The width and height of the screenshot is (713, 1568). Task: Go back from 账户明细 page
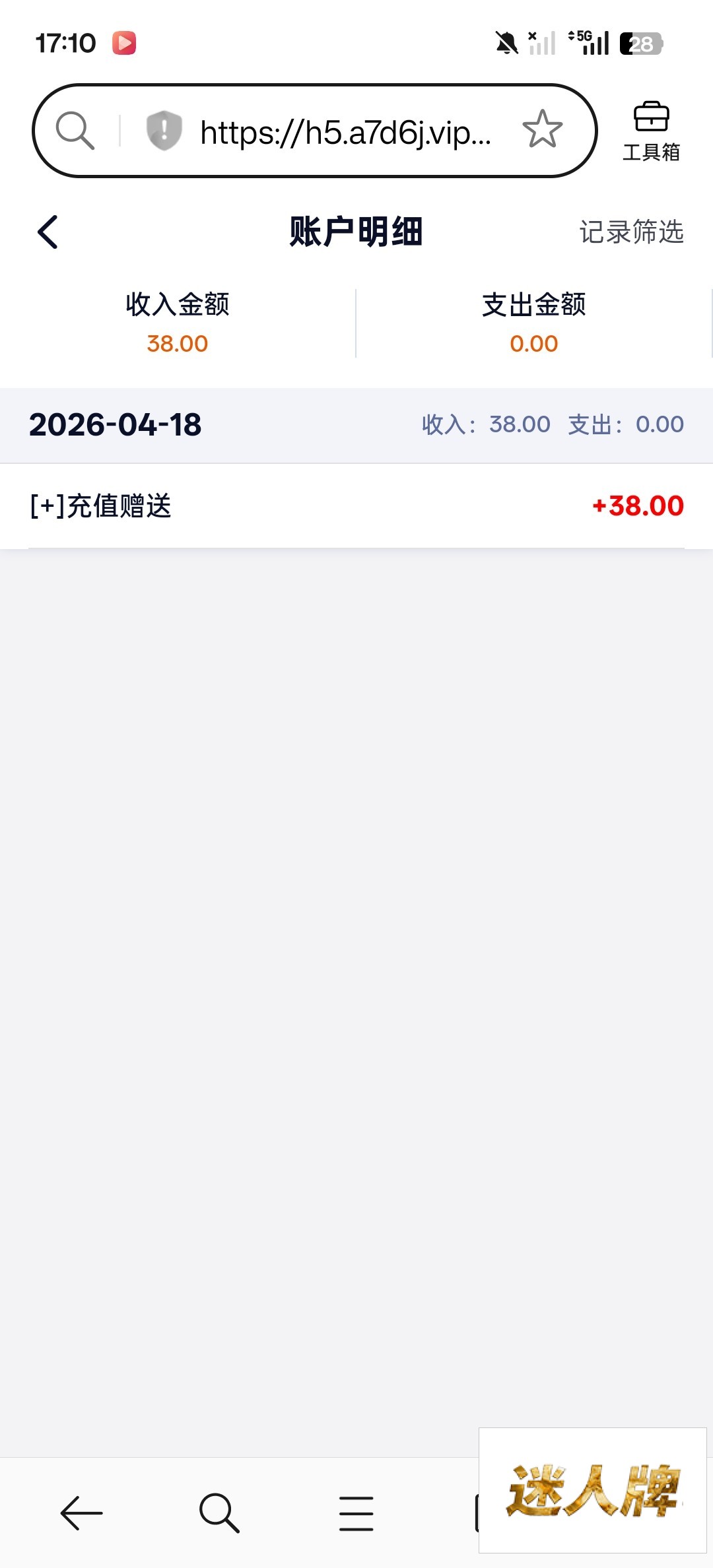[48, 232]
